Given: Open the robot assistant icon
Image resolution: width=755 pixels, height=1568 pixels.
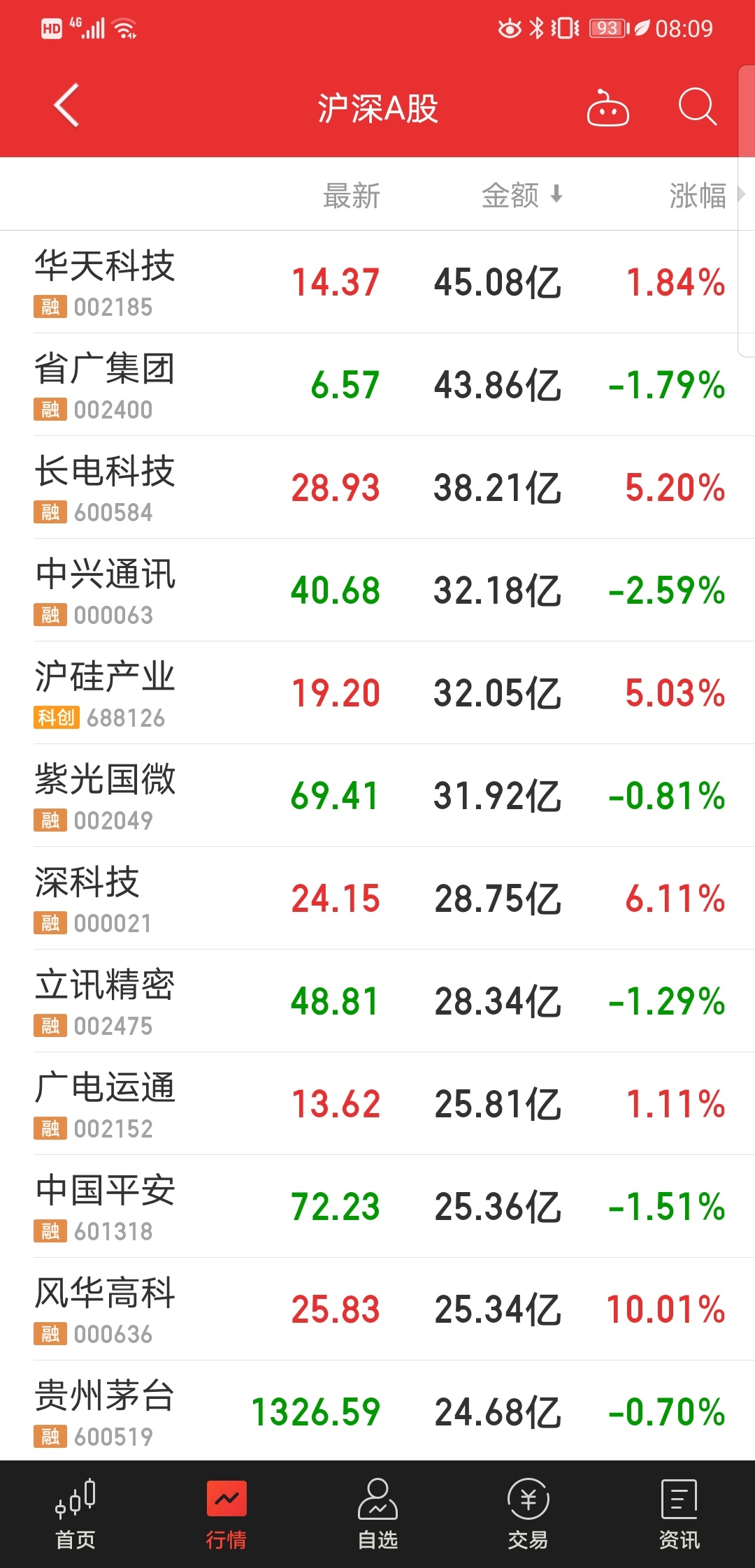Looking at the screenshot, I should coord(607,108).
